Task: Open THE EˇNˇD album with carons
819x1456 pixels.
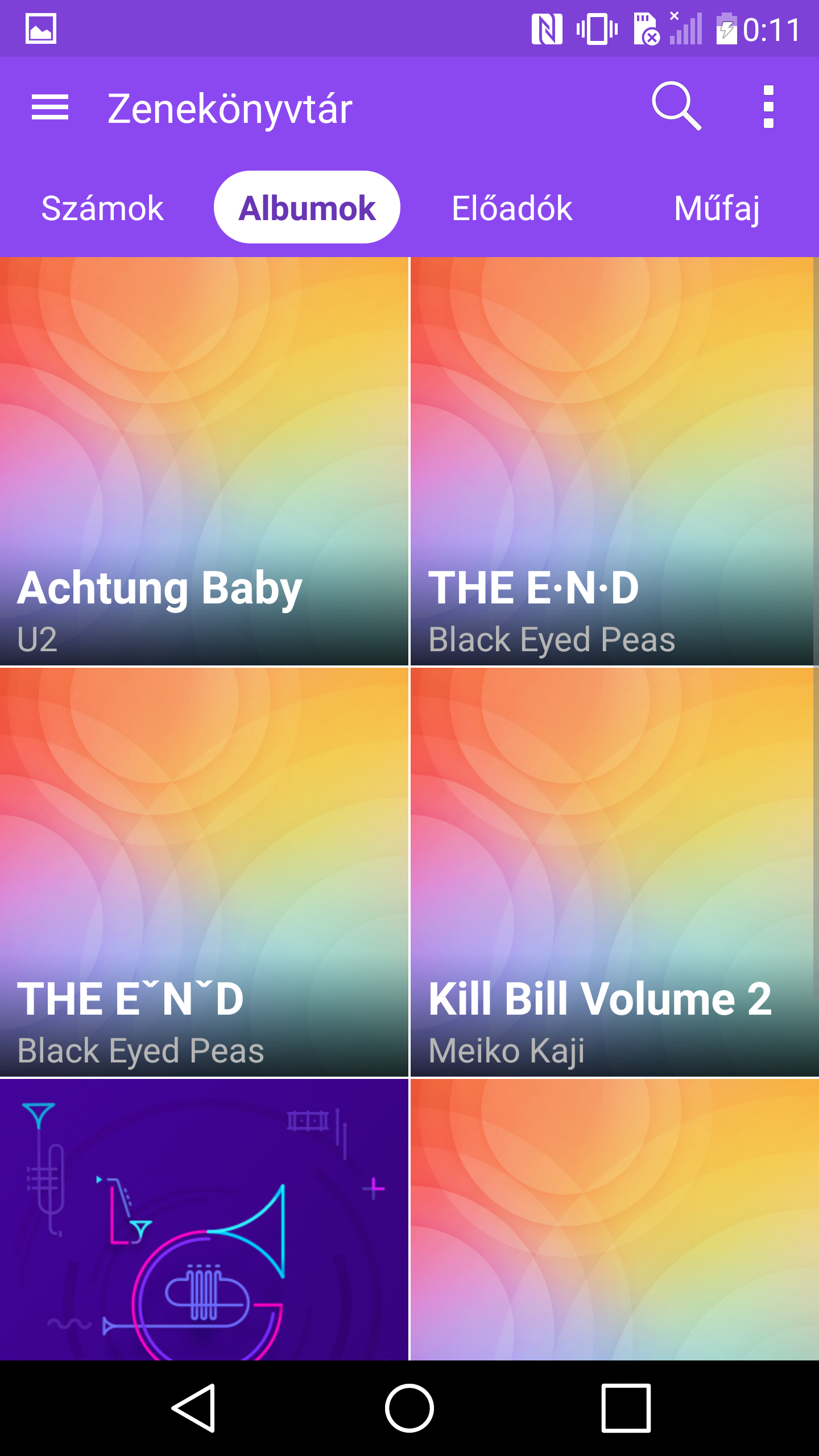Action: click(x=204, y=871)
